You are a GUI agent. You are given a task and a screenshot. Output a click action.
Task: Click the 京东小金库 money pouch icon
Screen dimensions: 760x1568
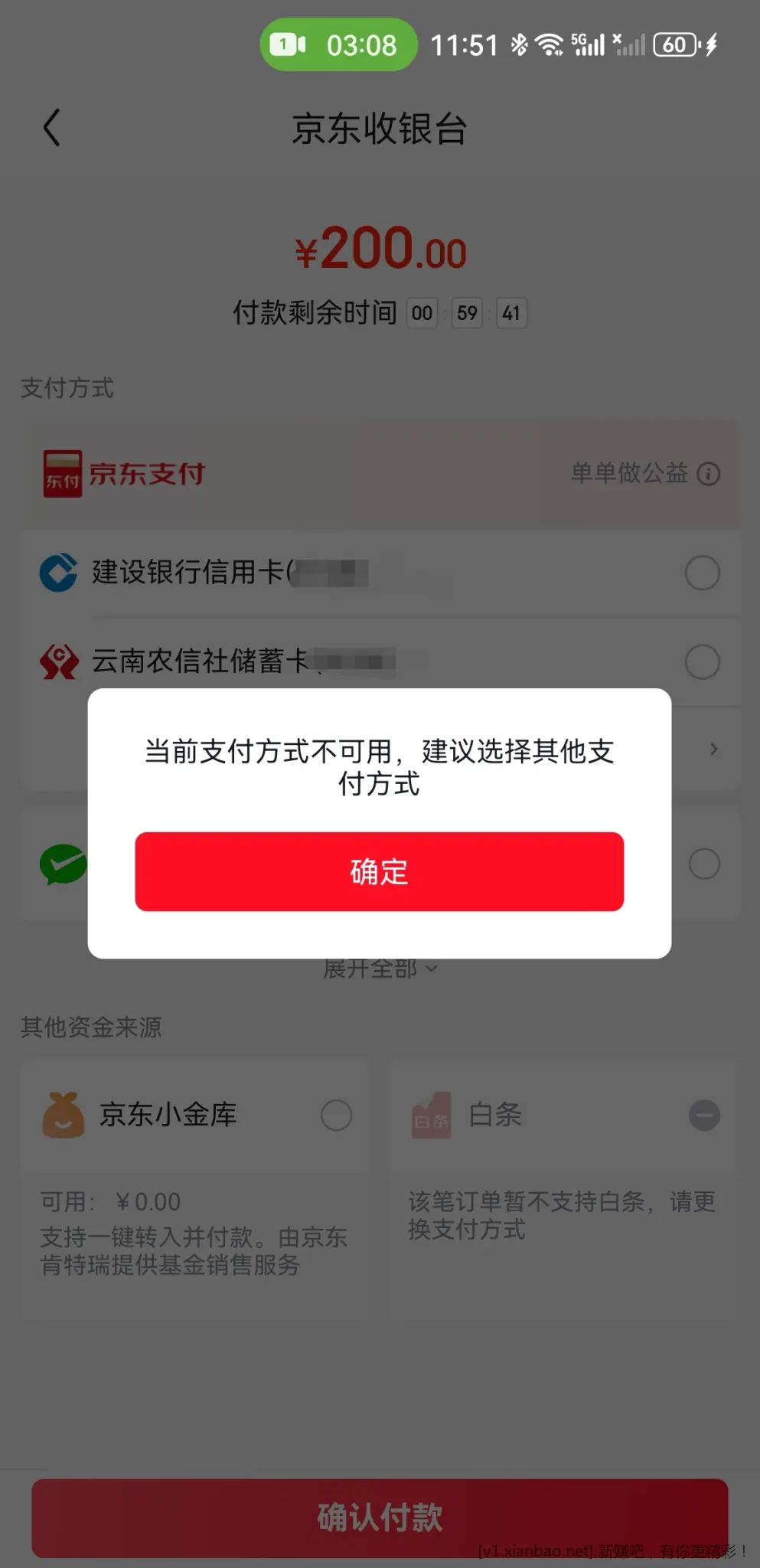click(x=61, y=1116)
